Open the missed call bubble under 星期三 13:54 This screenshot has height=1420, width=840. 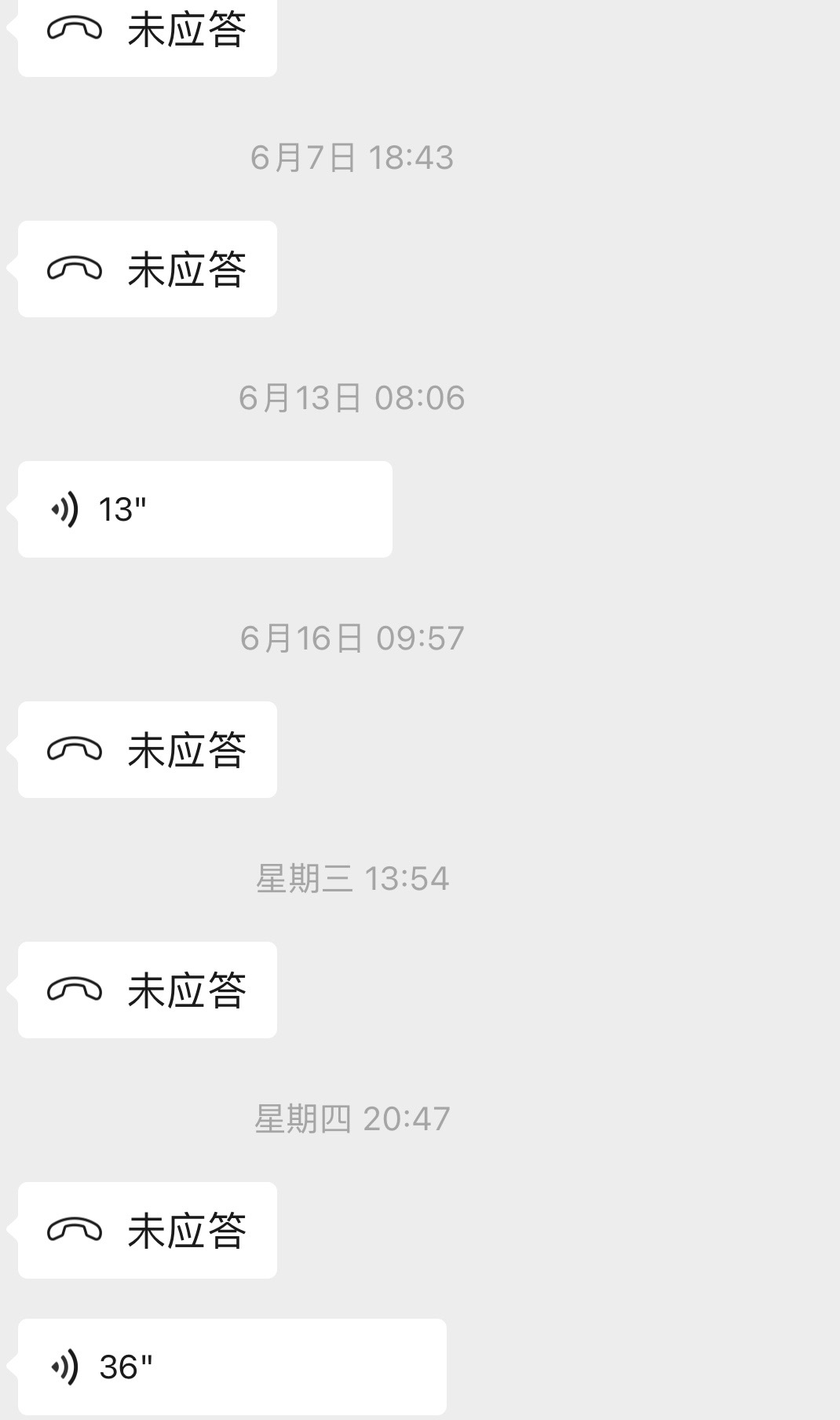click(x=148, y=990)
